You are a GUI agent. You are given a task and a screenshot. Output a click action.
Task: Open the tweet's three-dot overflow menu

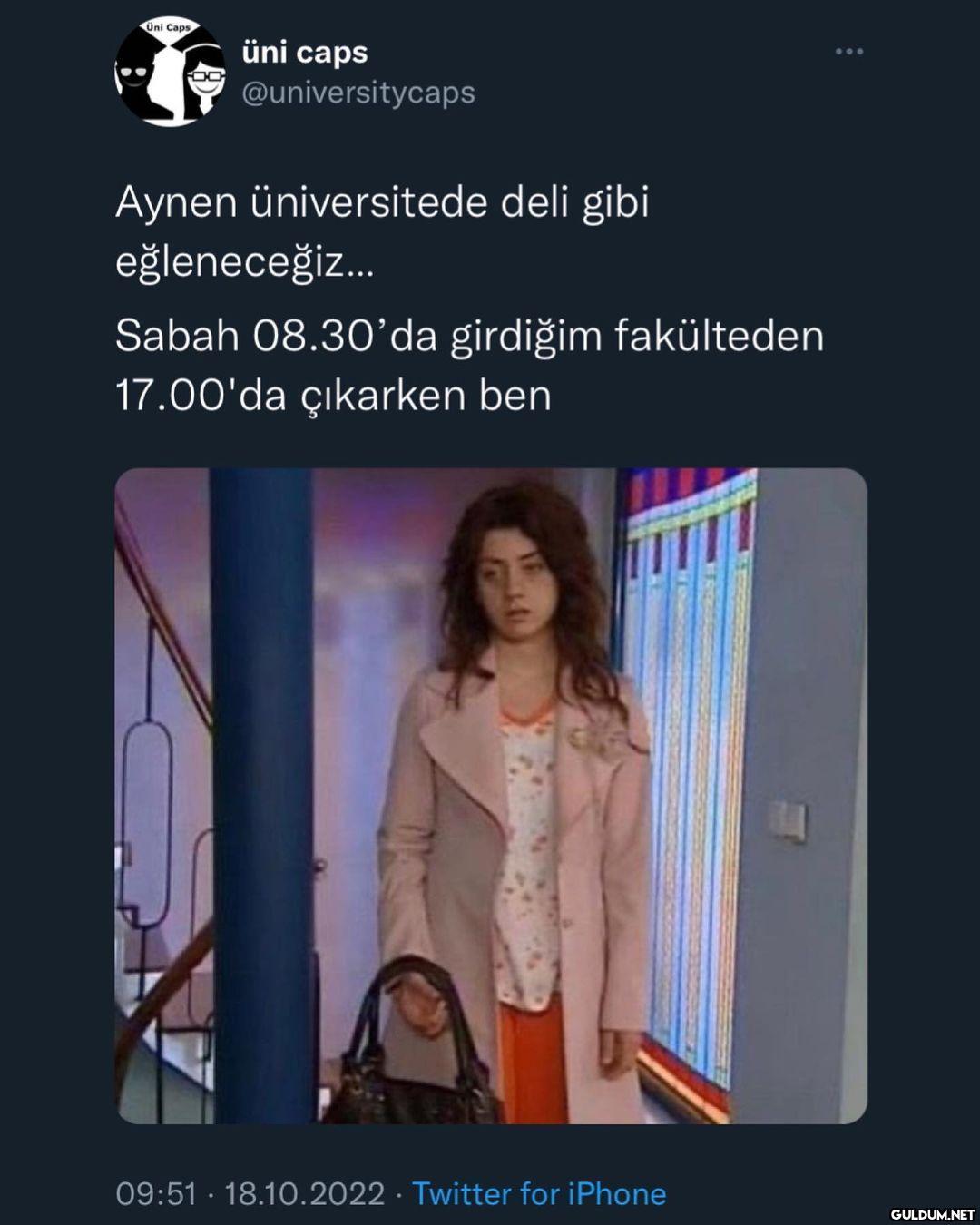click(x=848, y=52)
